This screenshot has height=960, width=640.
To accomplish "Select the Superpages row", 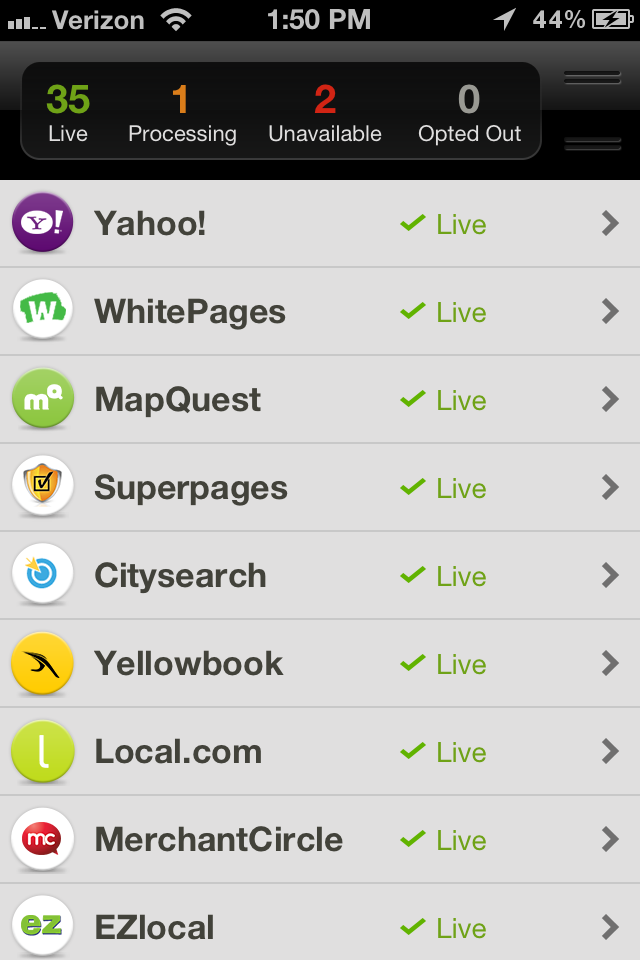I will (320, 488).
